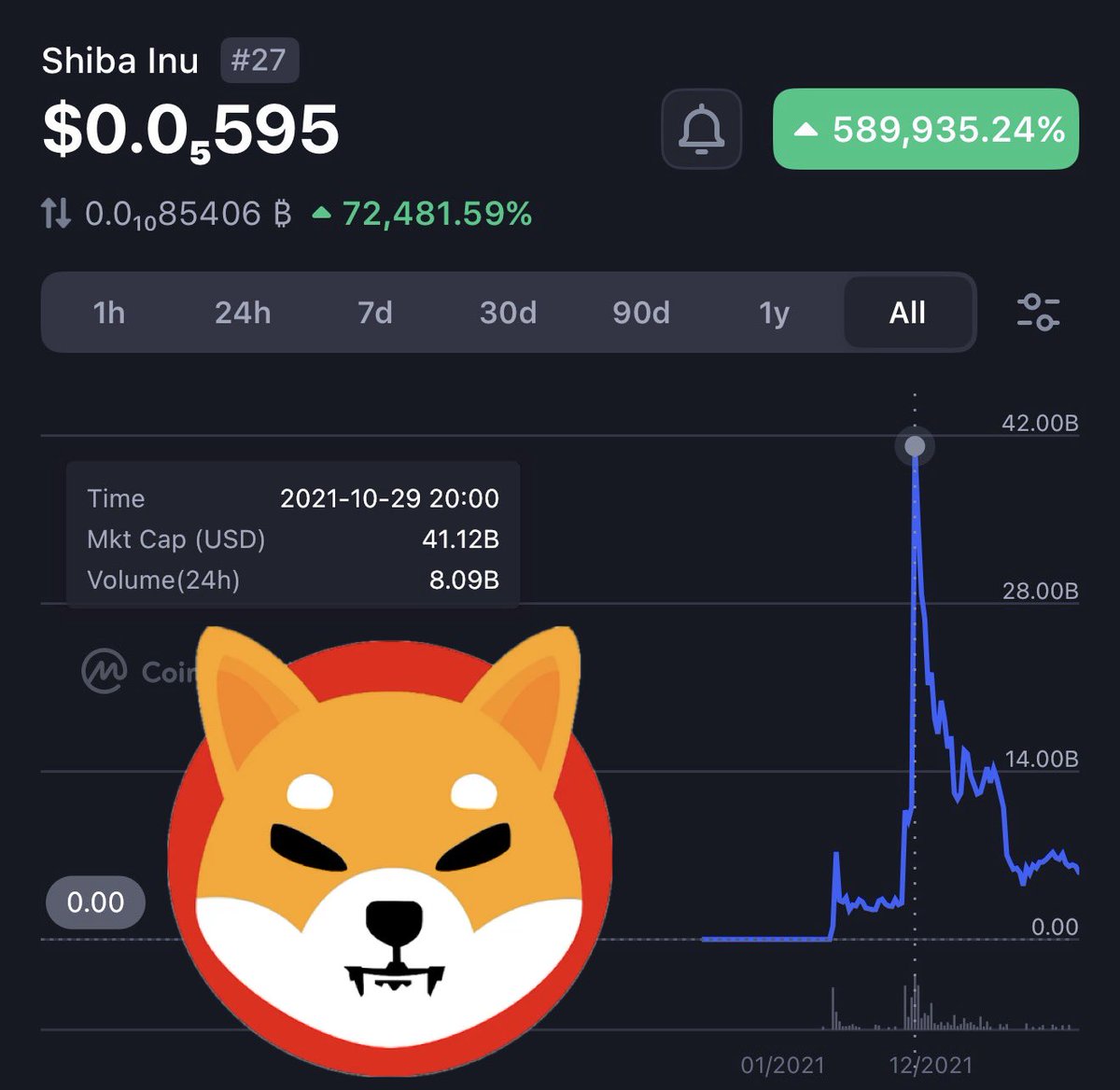
Task: Tap the 589,935.24% change button
Action: pyautogui.click(x=926, y=129)
